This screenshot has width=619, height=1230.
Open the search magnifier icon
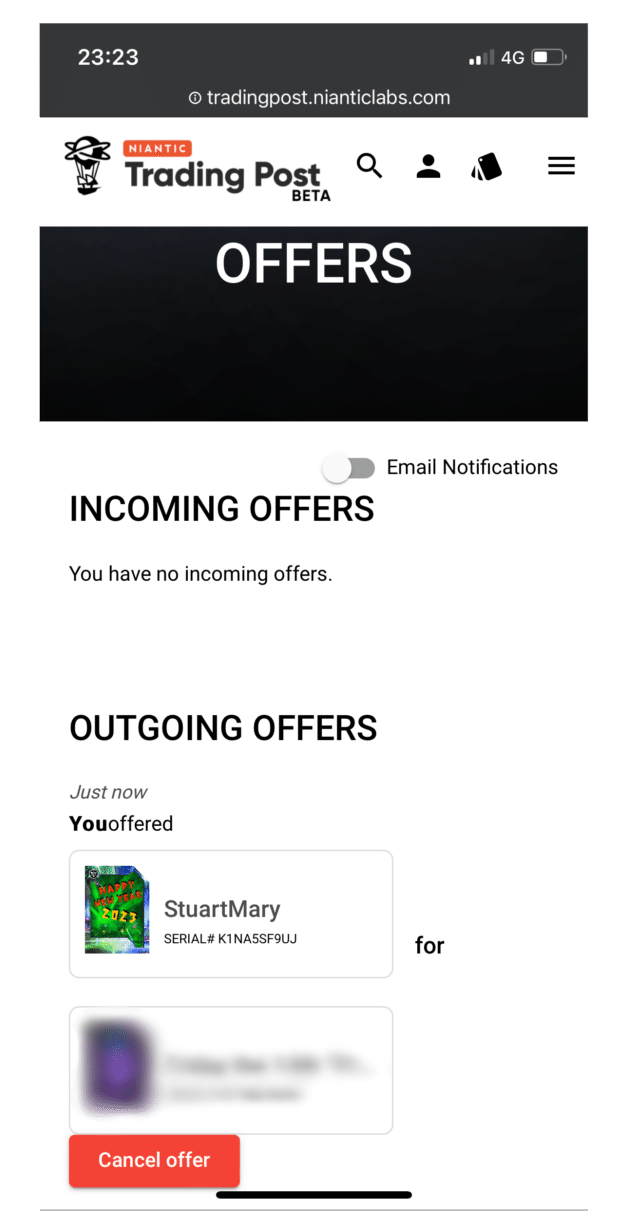[x=369, y=166]
